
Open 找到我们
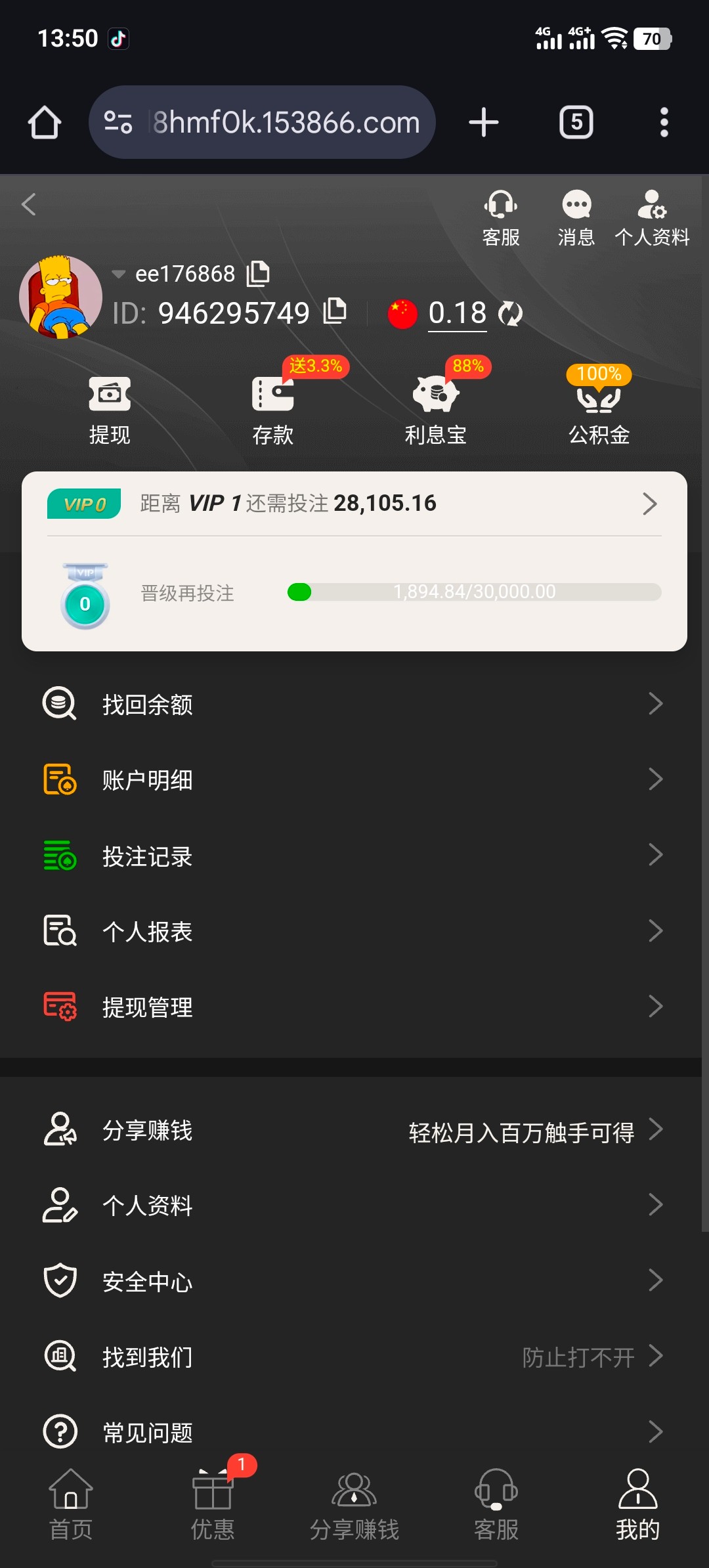(x=354, y=1357)
